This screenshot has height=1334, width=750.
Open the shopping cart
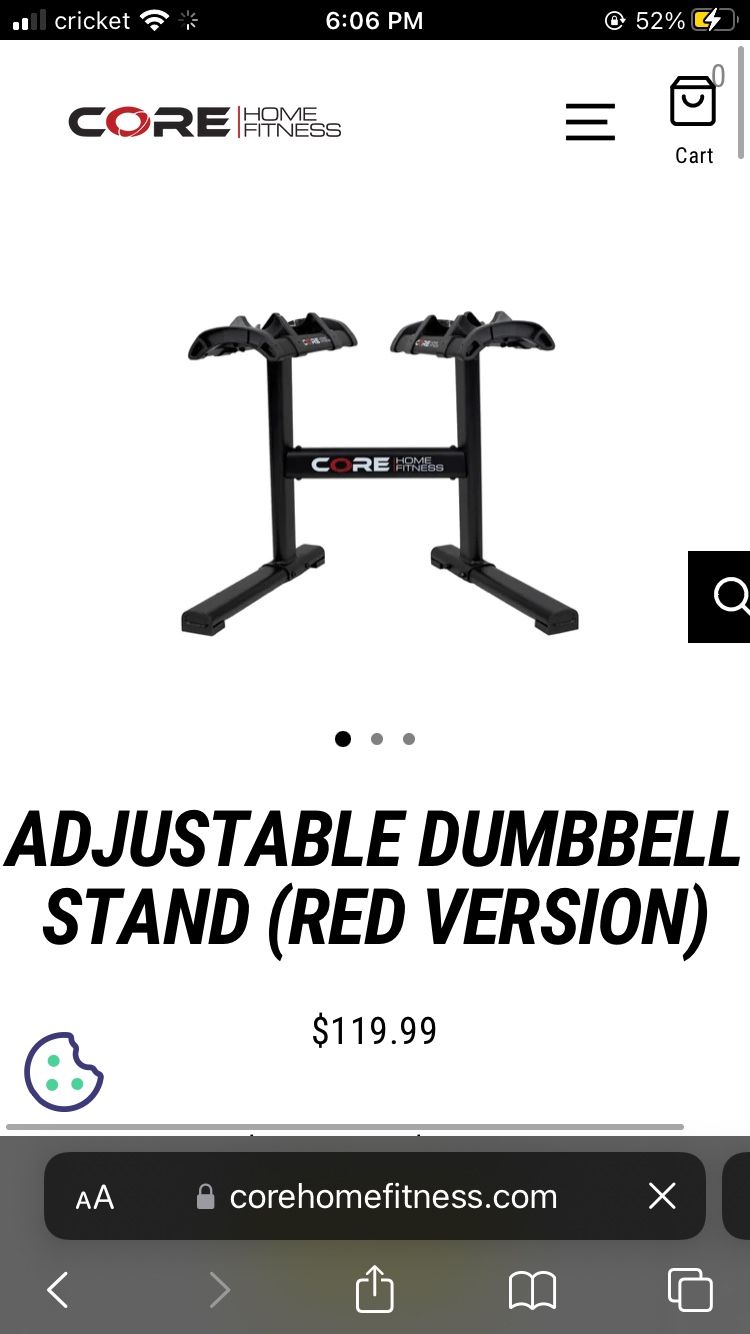point(693,119)
